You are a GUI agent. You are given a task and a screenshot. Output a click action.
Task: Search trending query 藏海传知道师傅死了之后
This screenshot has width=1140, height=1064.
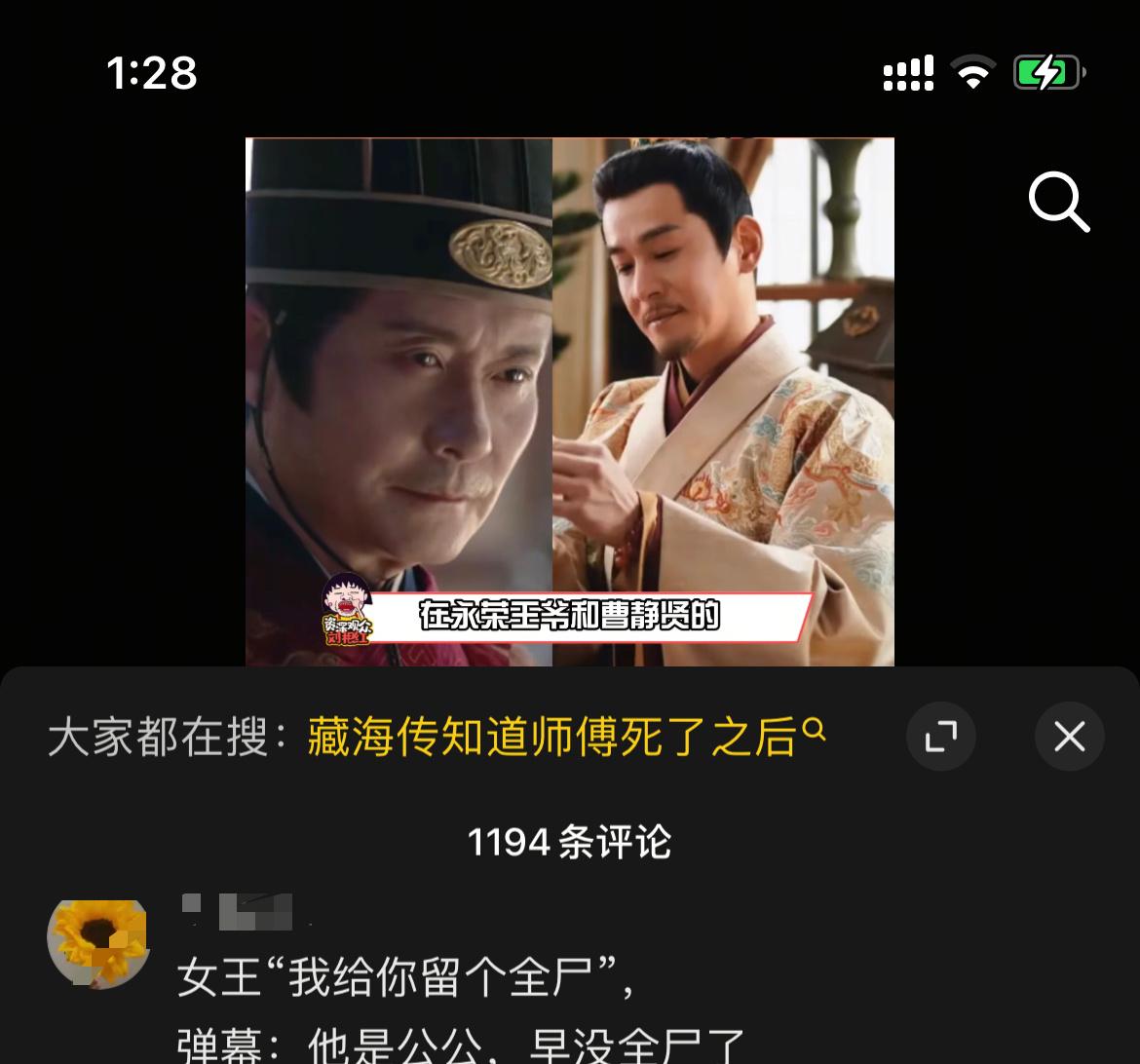pos(565,737)
